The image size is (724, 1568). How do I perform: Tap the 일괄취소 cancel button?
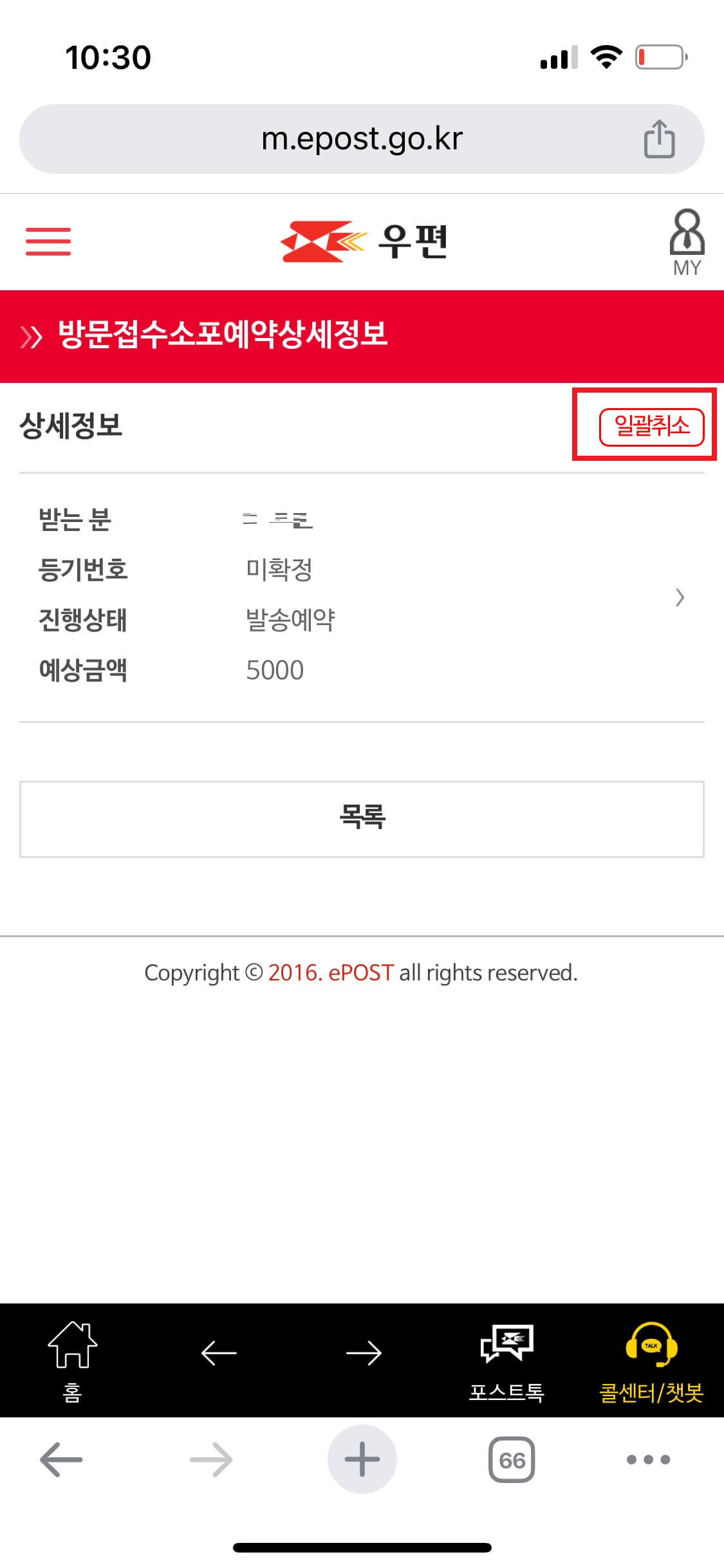(x=652, y=426)
